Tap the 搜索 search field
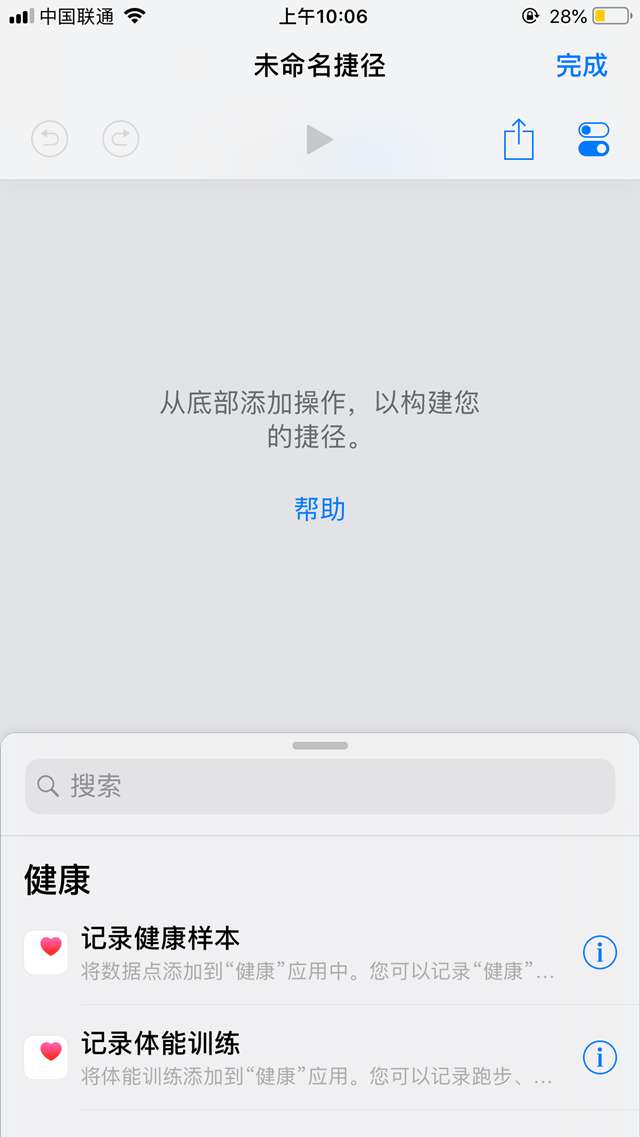The height and width of the screenshot is (1137, 640). pos(320,786)
